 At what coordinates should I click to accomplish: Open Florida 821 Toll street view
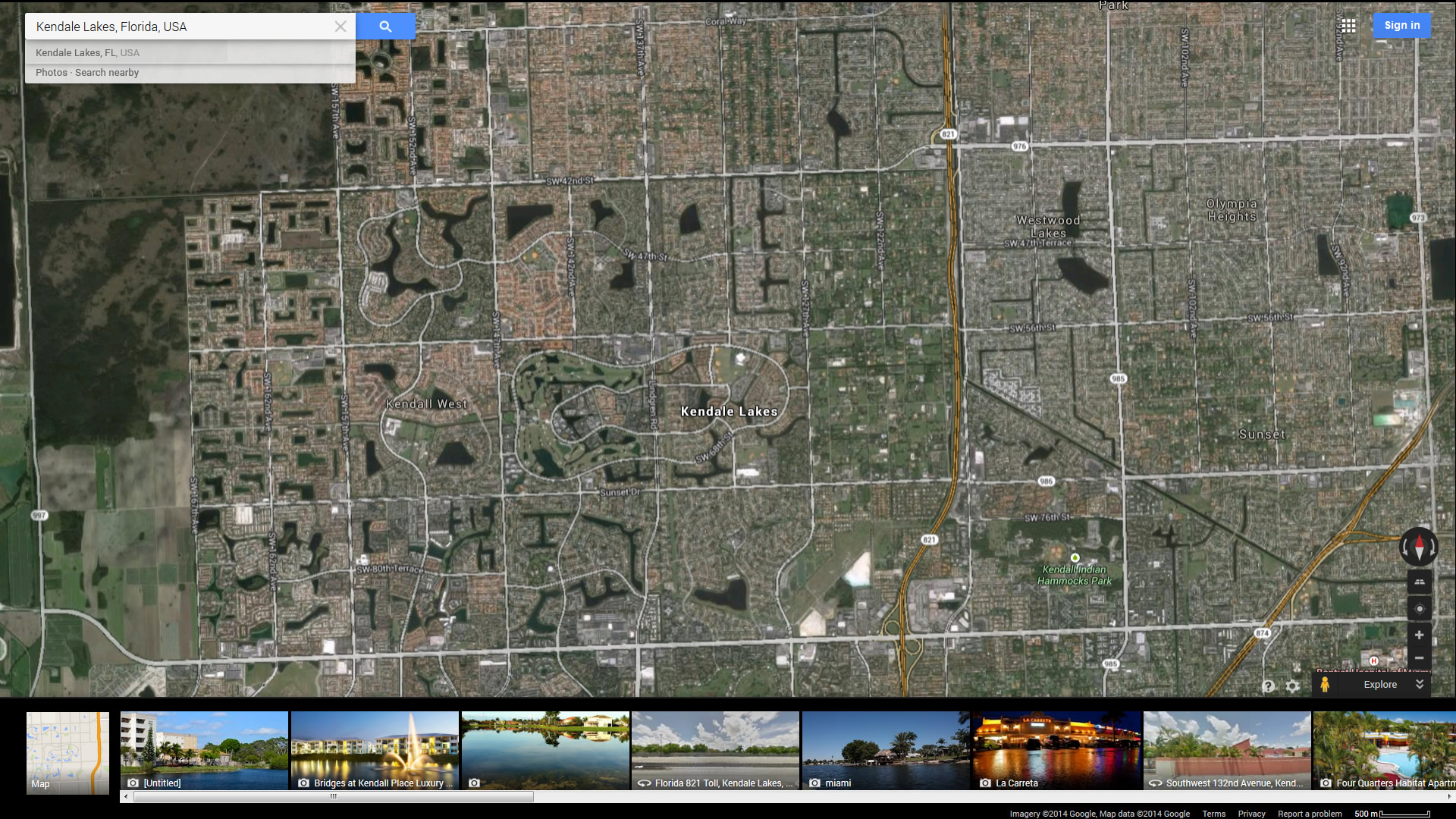point(715,751)
